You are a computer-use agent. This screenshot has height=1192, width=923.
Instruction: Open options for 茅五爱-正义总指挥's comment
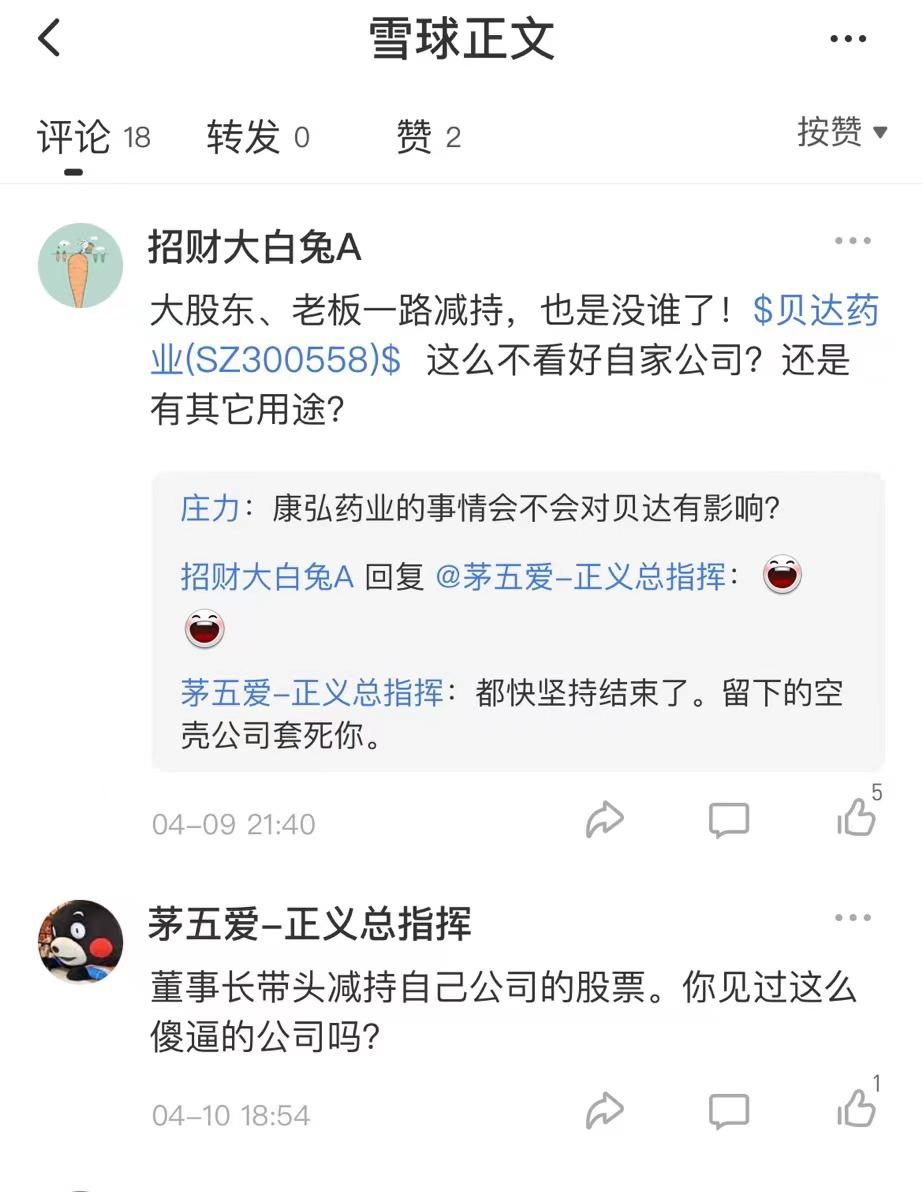click(853, 917)
